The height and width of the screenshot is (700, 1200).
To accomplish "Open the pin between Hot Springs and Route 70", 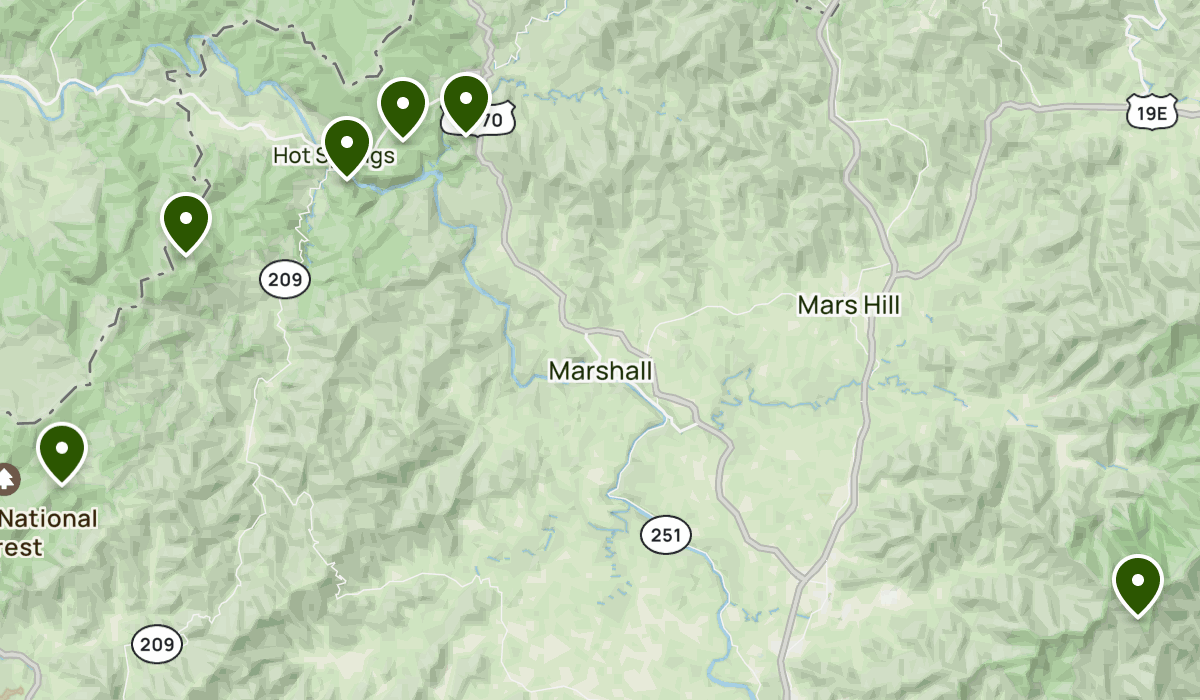I will pos(402,105).
